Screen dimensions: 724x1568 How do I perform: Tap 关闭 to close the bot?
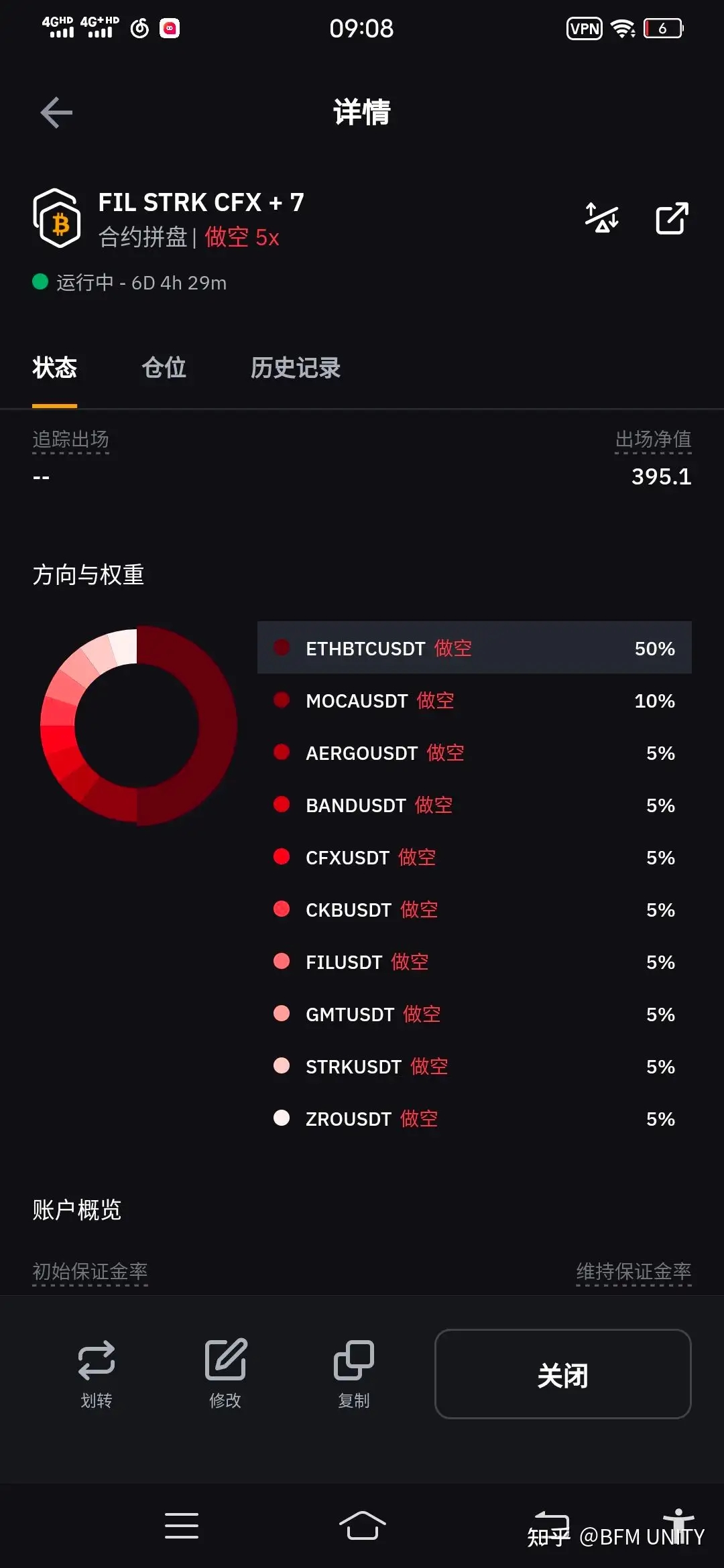pos(562,1374)
